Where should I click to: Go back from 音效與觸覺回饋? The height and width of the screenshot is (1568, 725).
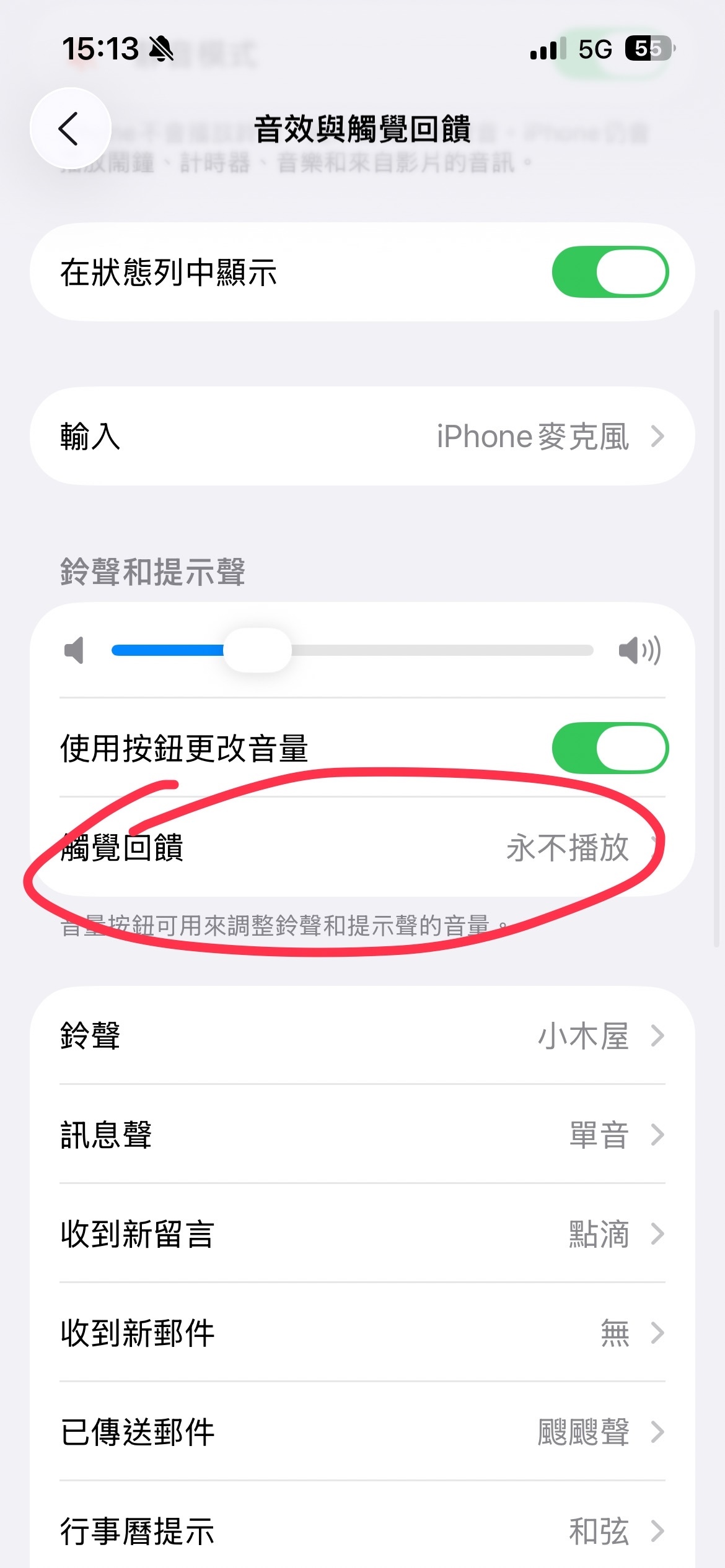pyautogui.click(x=70, y=128)
